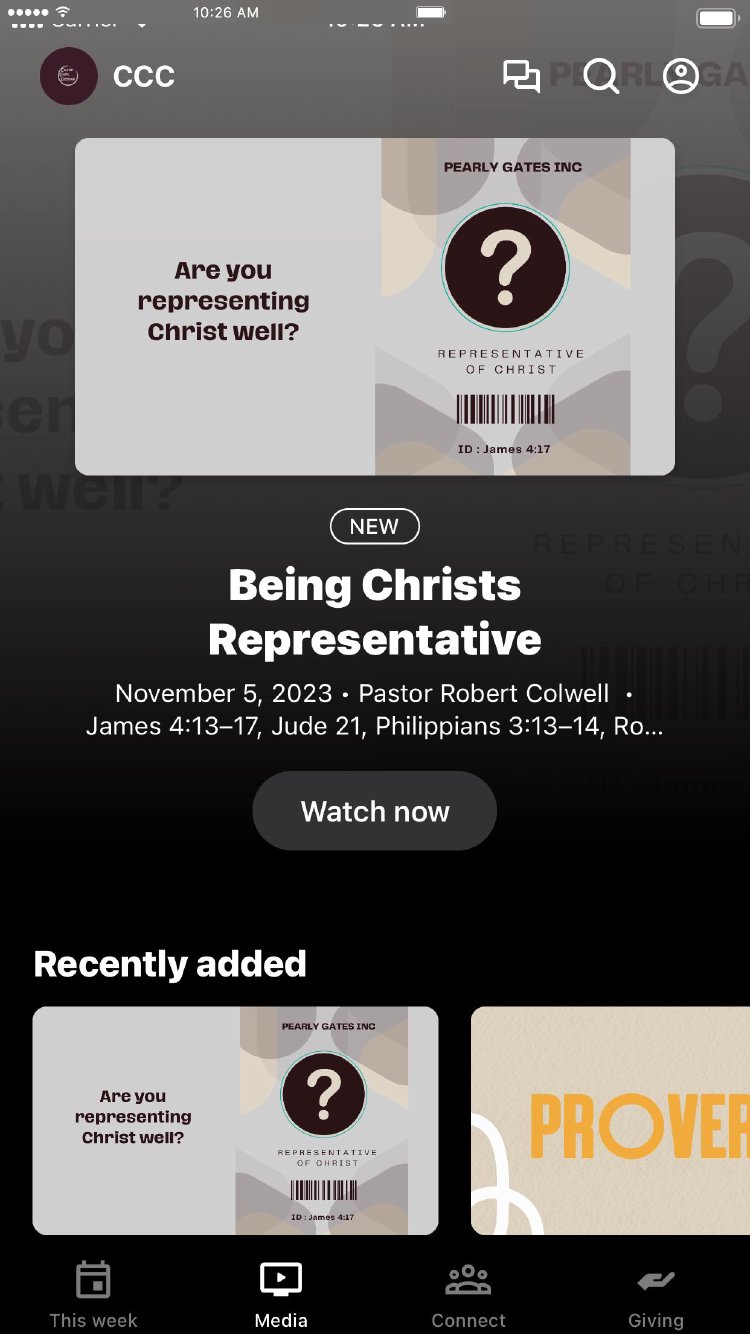Open the messages chat icon
Screen dimensions: 750x1334
(x=521, y=77)
